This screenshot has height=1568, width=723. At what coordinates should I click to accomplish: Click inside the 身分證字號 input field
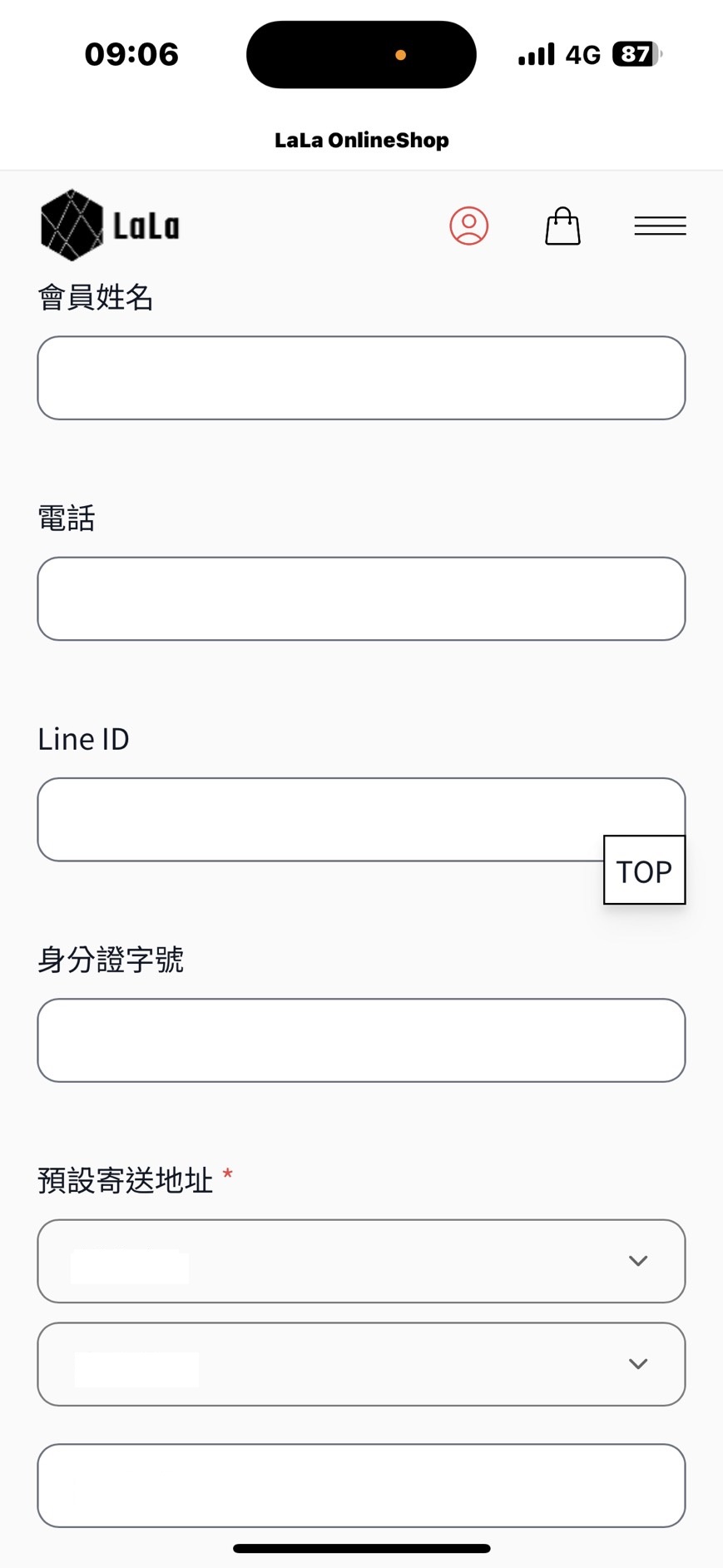tap(360, 1040)
